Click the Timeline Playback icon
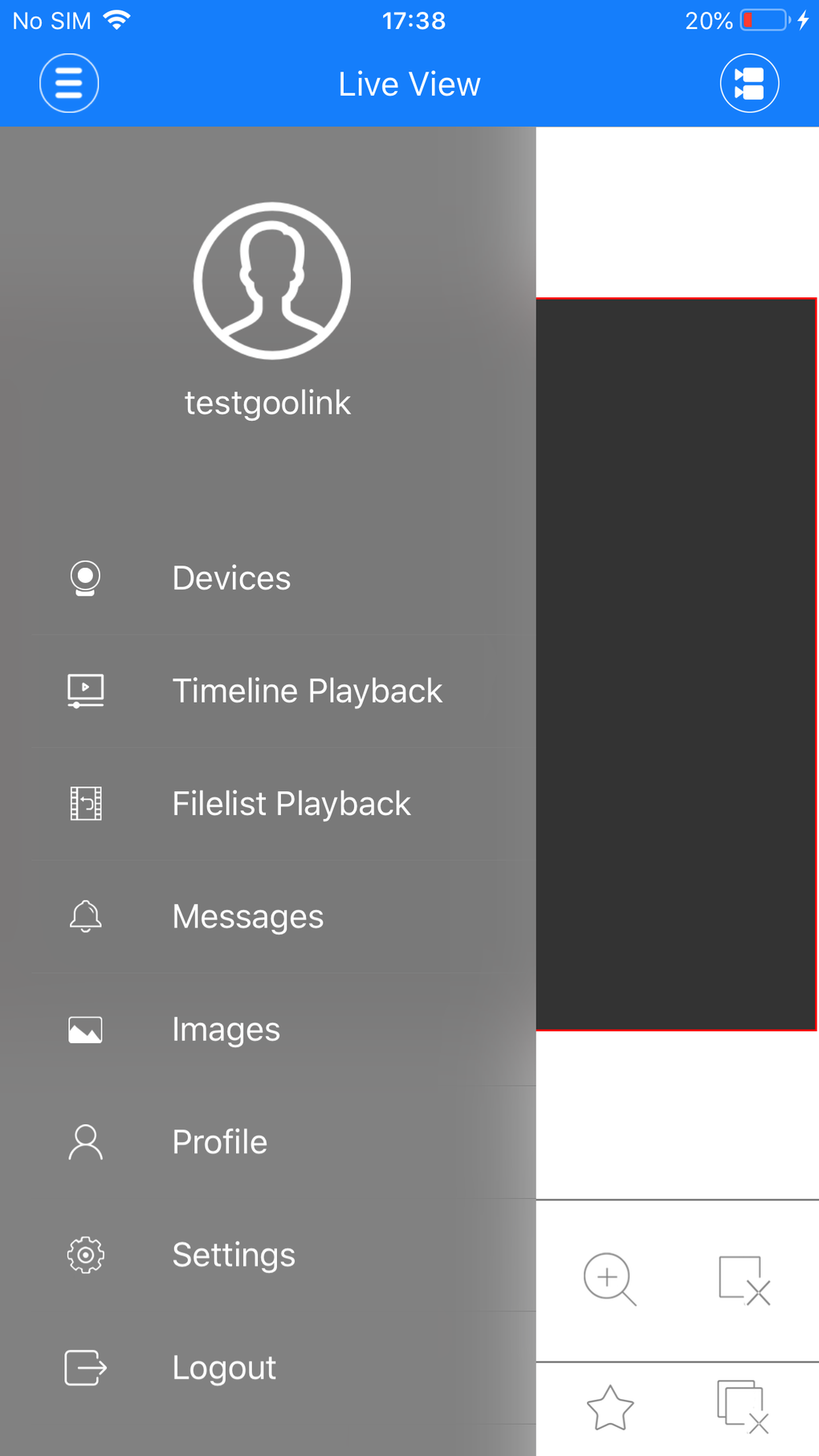Viewport: 819px width, 1456px height. tap(84, 691)
